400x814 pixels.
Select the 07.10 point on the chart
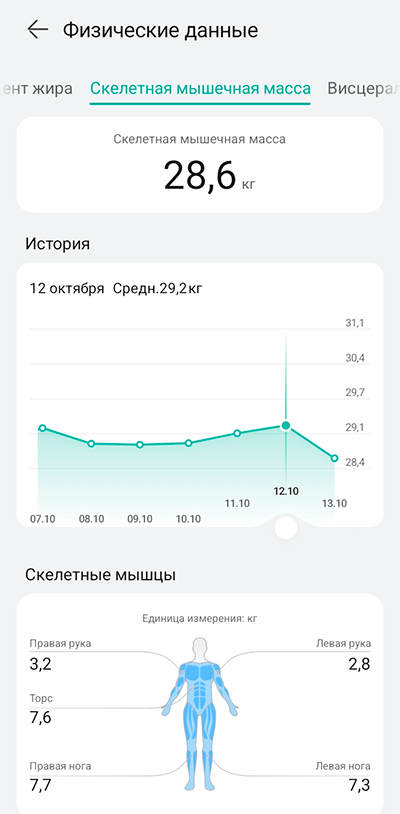(43, 428)
